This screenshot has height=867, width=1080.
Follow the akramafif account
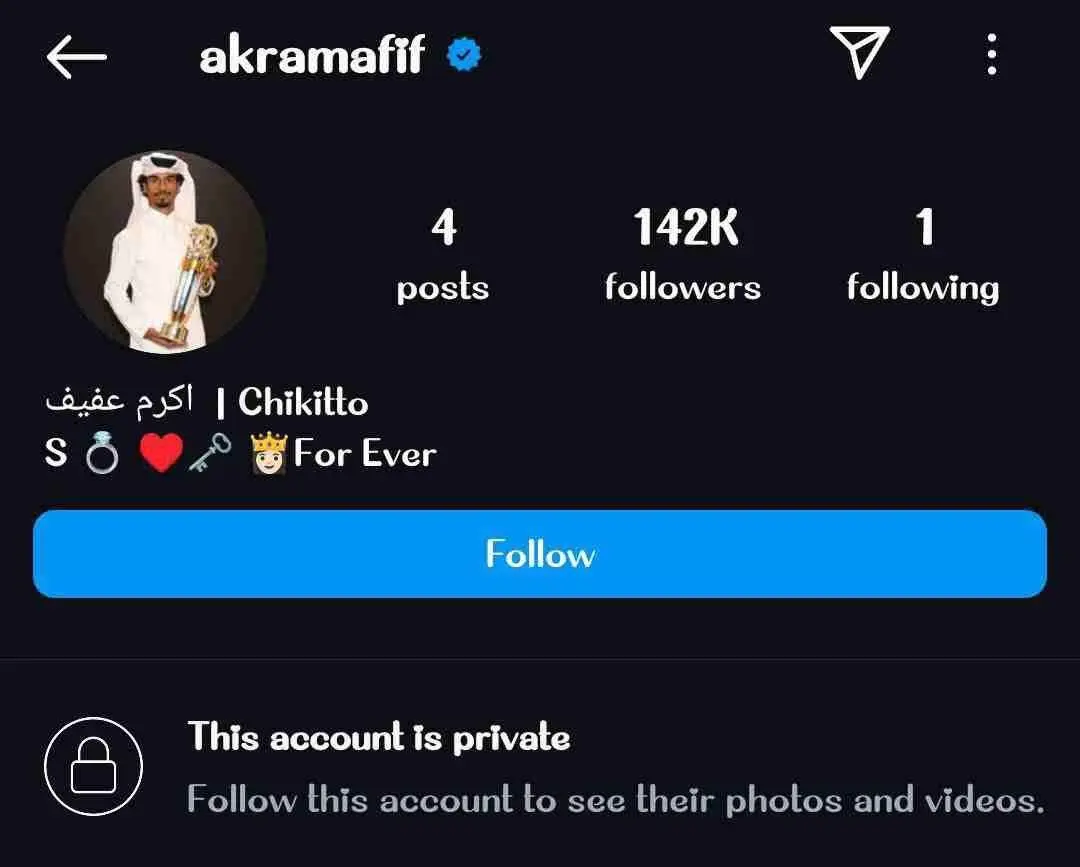tap(540, 554)
